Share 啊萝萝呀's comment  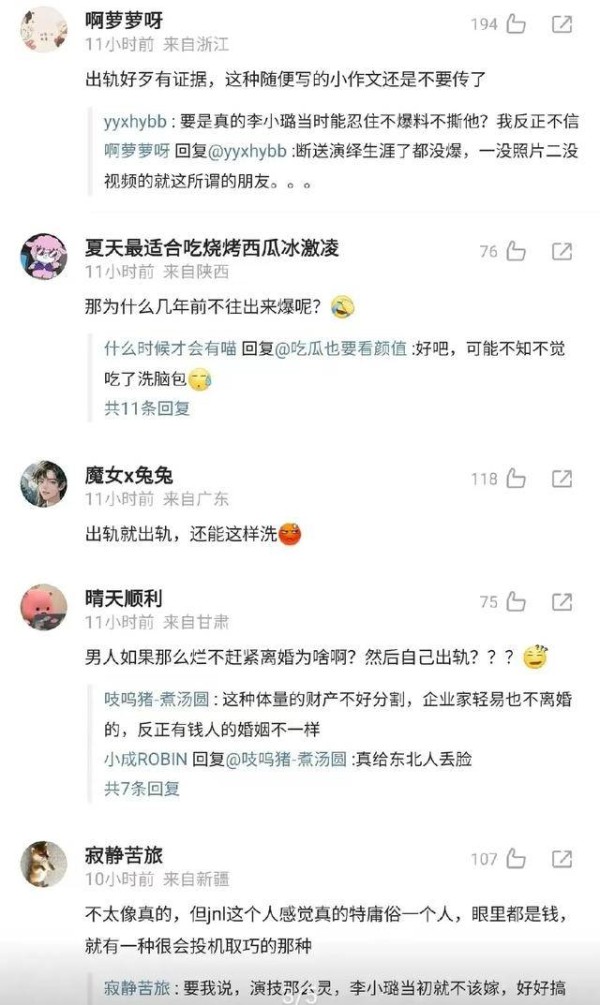[x=562, y=25]
